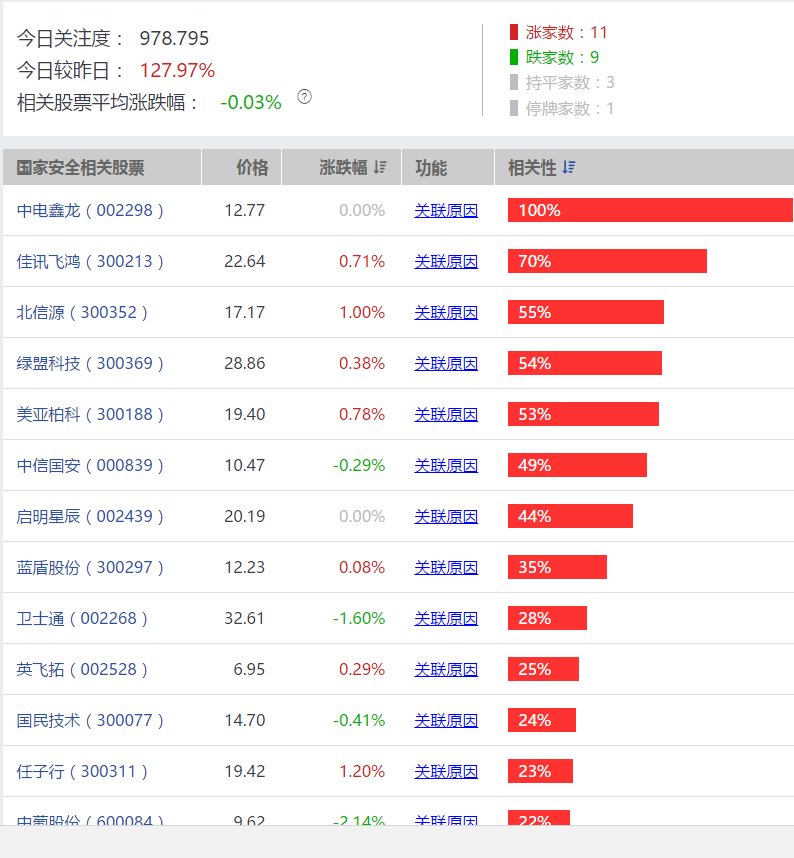Open stock 启明星辰 (002439)
This screenshot has width=794, height=858.
[x=90, y=516]
